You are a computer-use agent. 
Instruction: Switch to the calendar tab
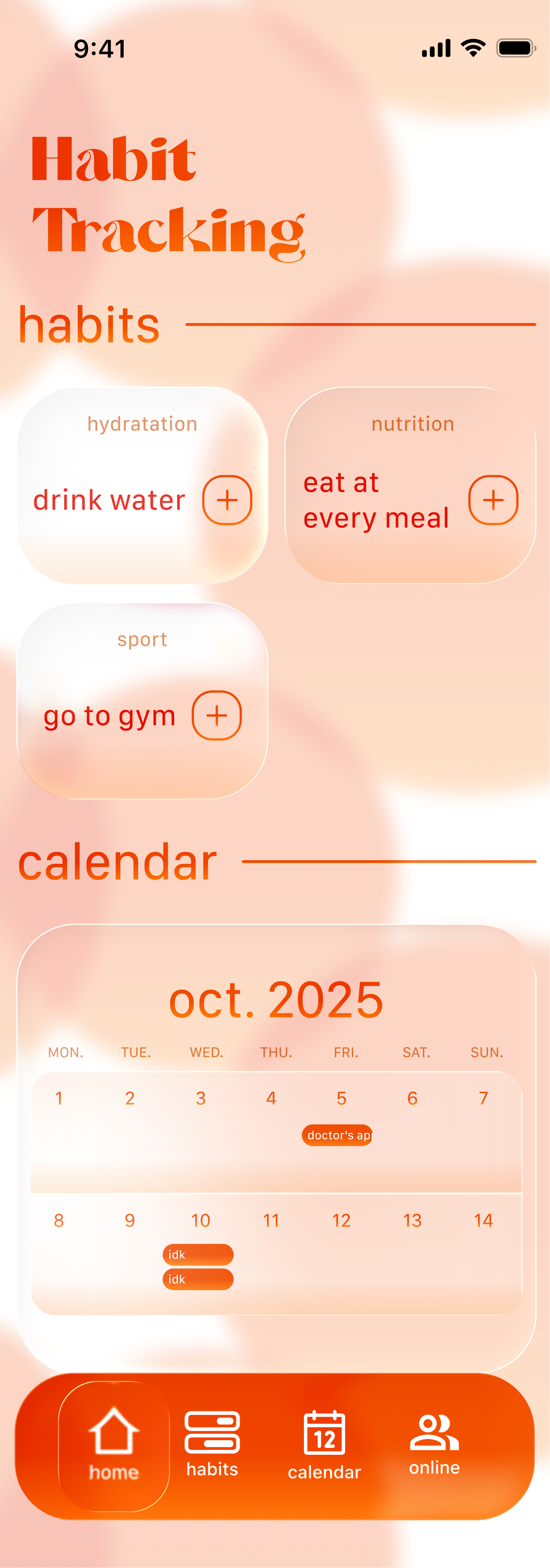tap(324, 1445)
